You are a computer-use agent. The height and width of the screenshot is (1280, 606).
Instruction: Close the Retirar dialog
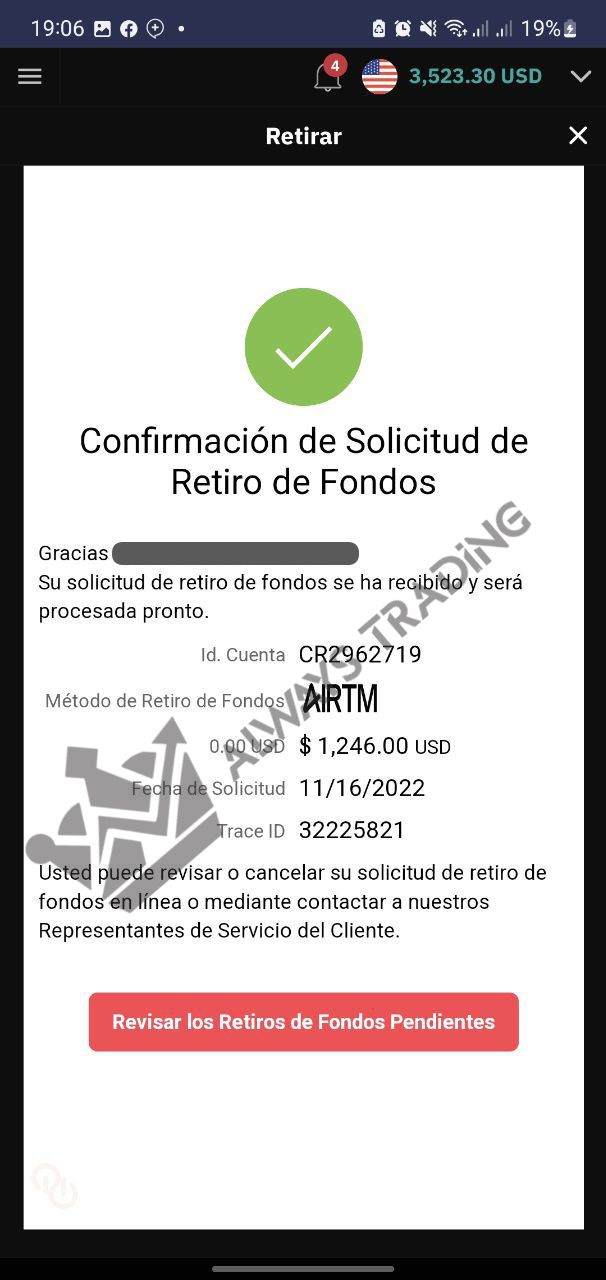[578, 136]
